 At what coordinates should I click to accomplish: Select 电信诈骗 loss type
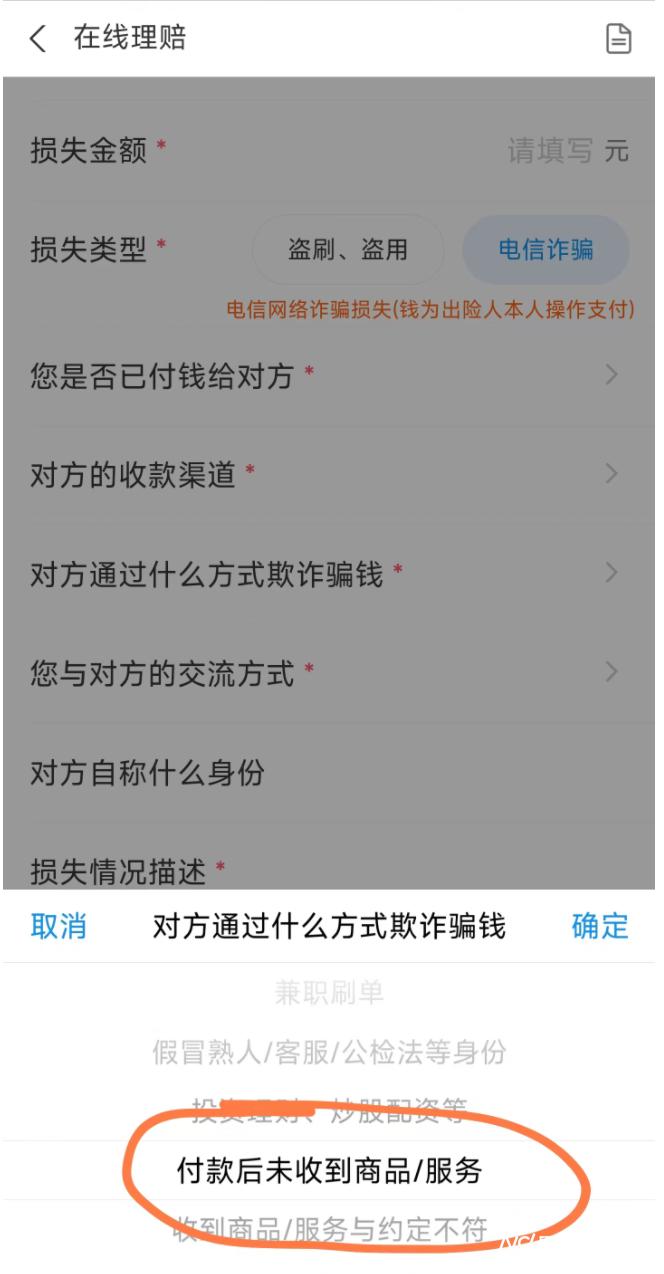pyautogui.click(x=545, y=249)
